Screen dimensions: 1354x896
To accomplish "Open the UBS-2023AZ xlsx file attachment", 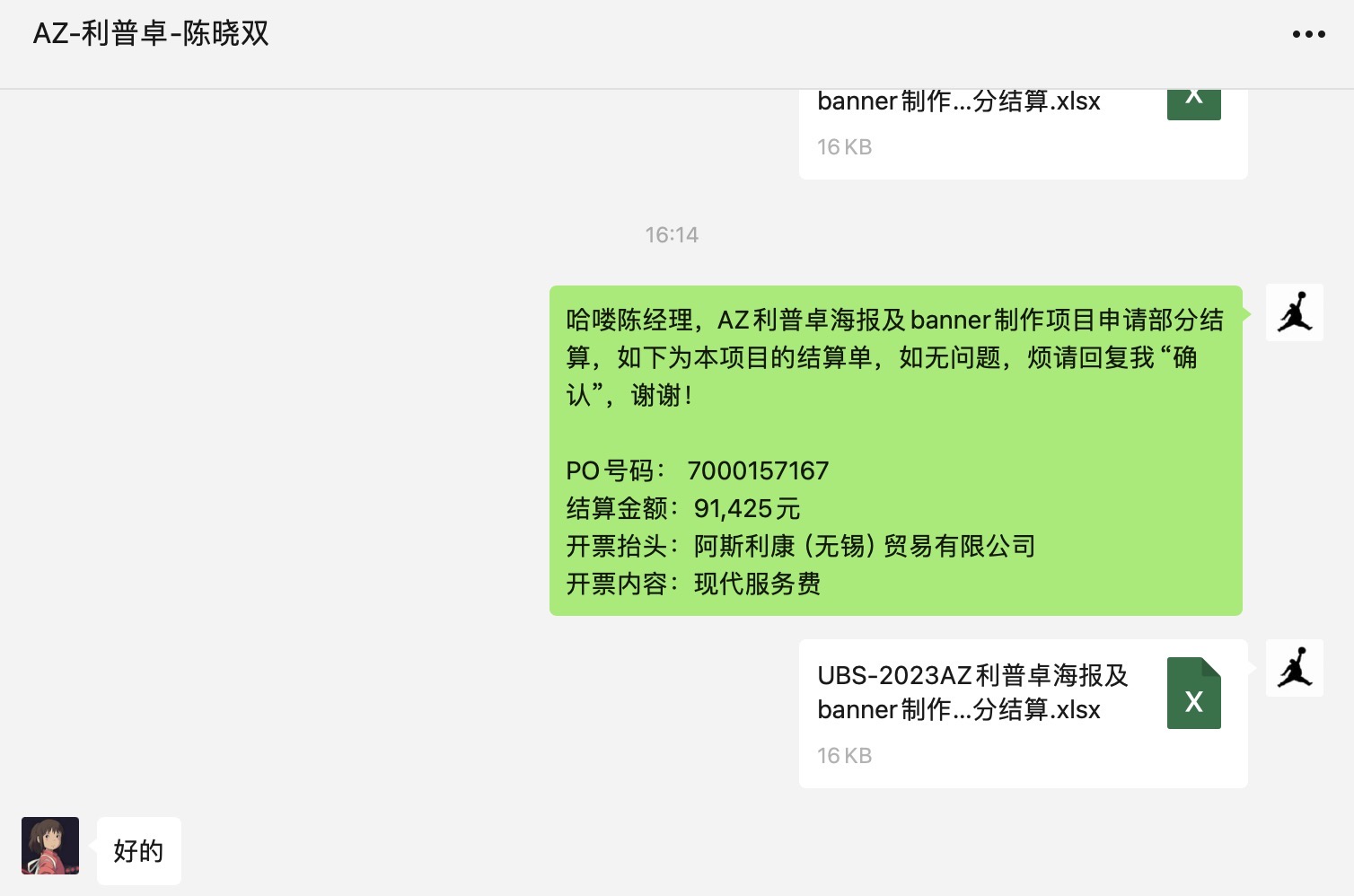I will click(1023, 713).
